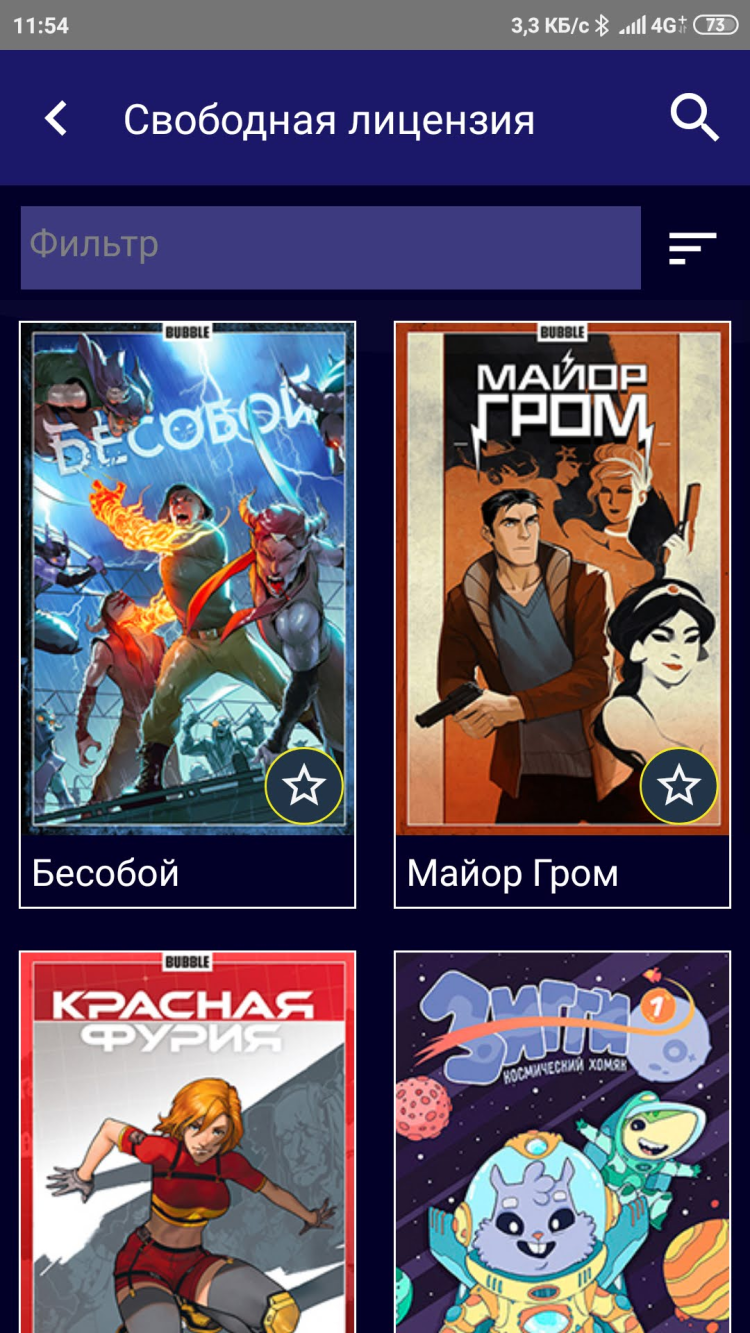Open the search magnifier
Screen dimensions: 750x1333
click(x=694, y=119)
